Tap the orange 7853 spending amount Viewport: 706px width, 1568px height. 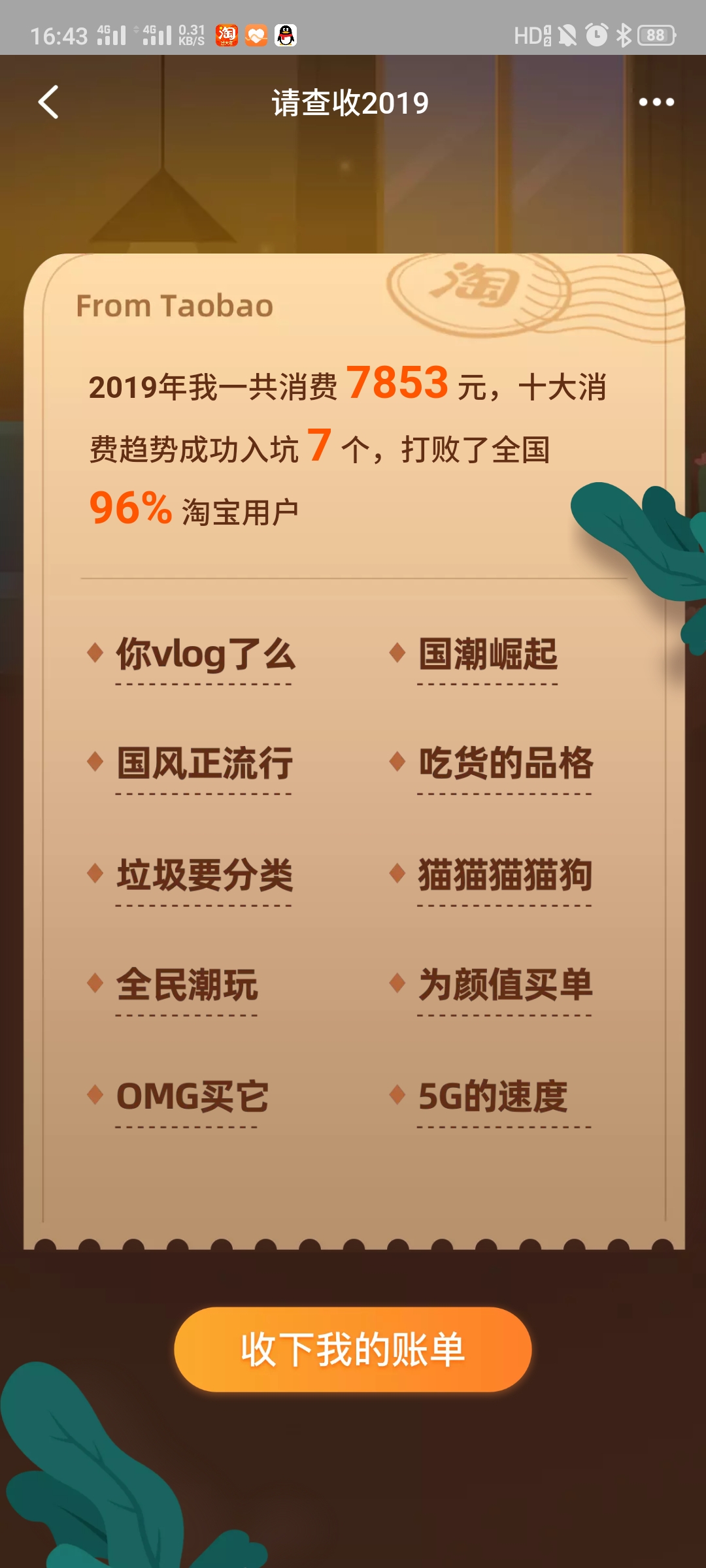[x=397, y=385]
